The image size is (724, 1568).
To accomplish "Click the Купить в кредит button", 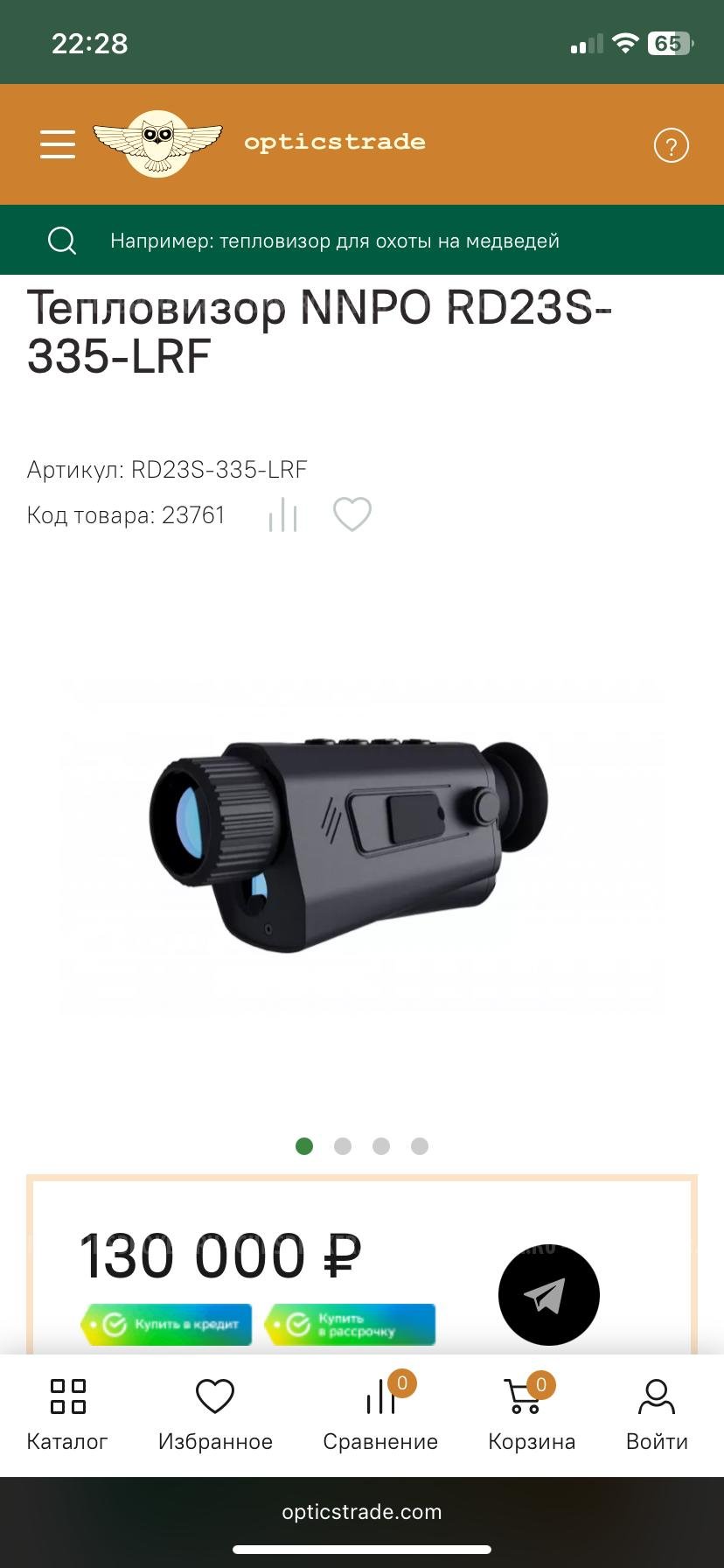I will (x=166, y=1324).
